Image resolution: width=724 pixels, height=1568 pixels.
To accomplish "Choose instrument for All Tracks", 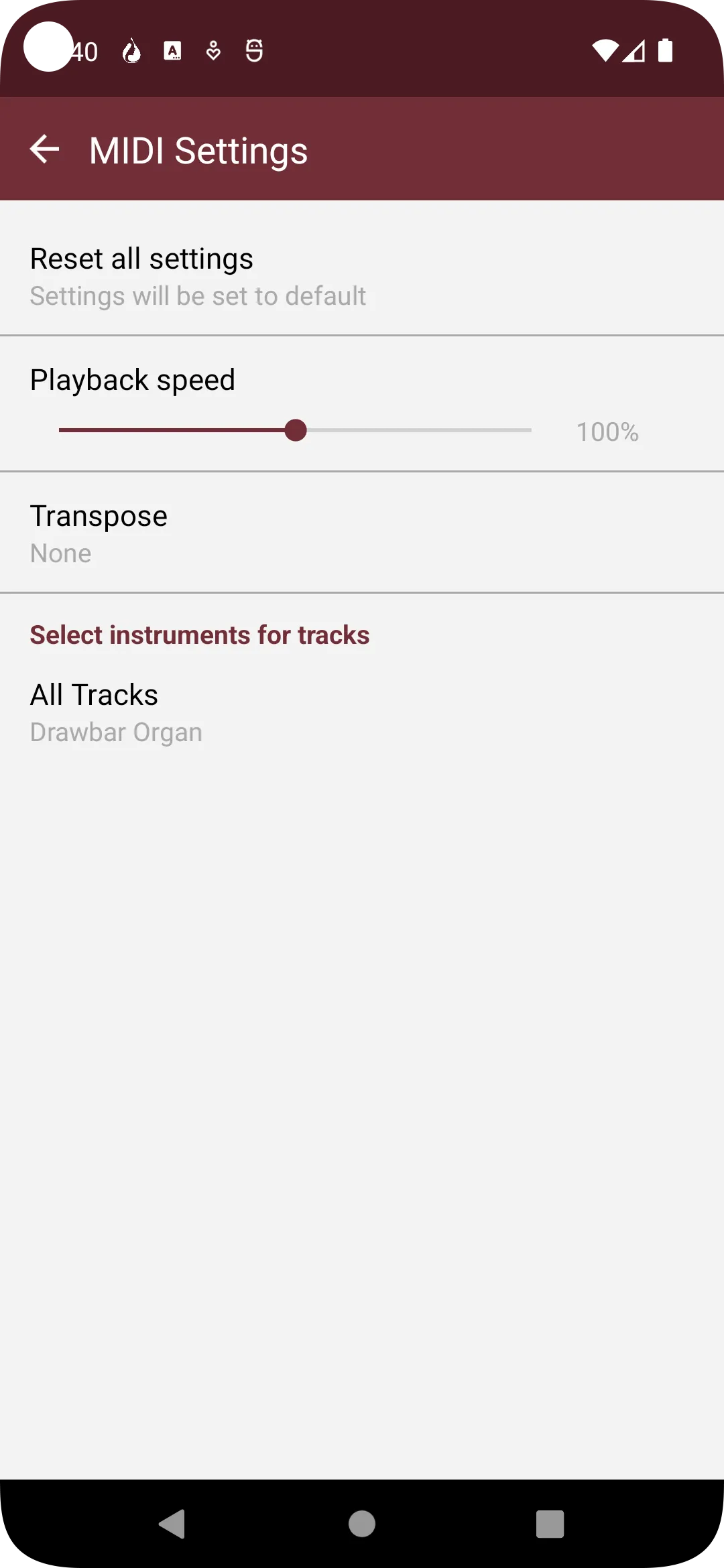I will pos(362,712).
